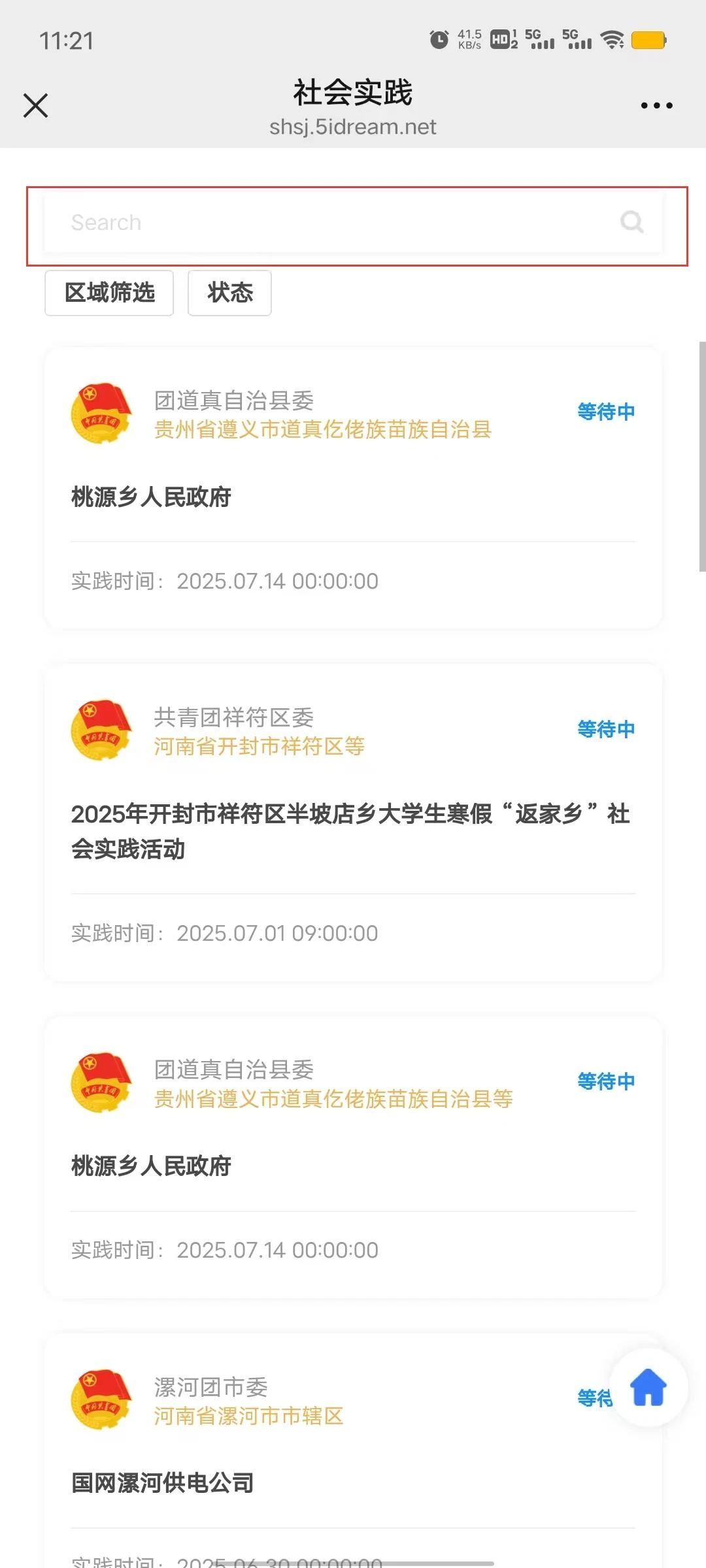Viewport: 706px width, 1568px height.
Task: Open the three-dot overflow menu
Action: coord(656,105)
